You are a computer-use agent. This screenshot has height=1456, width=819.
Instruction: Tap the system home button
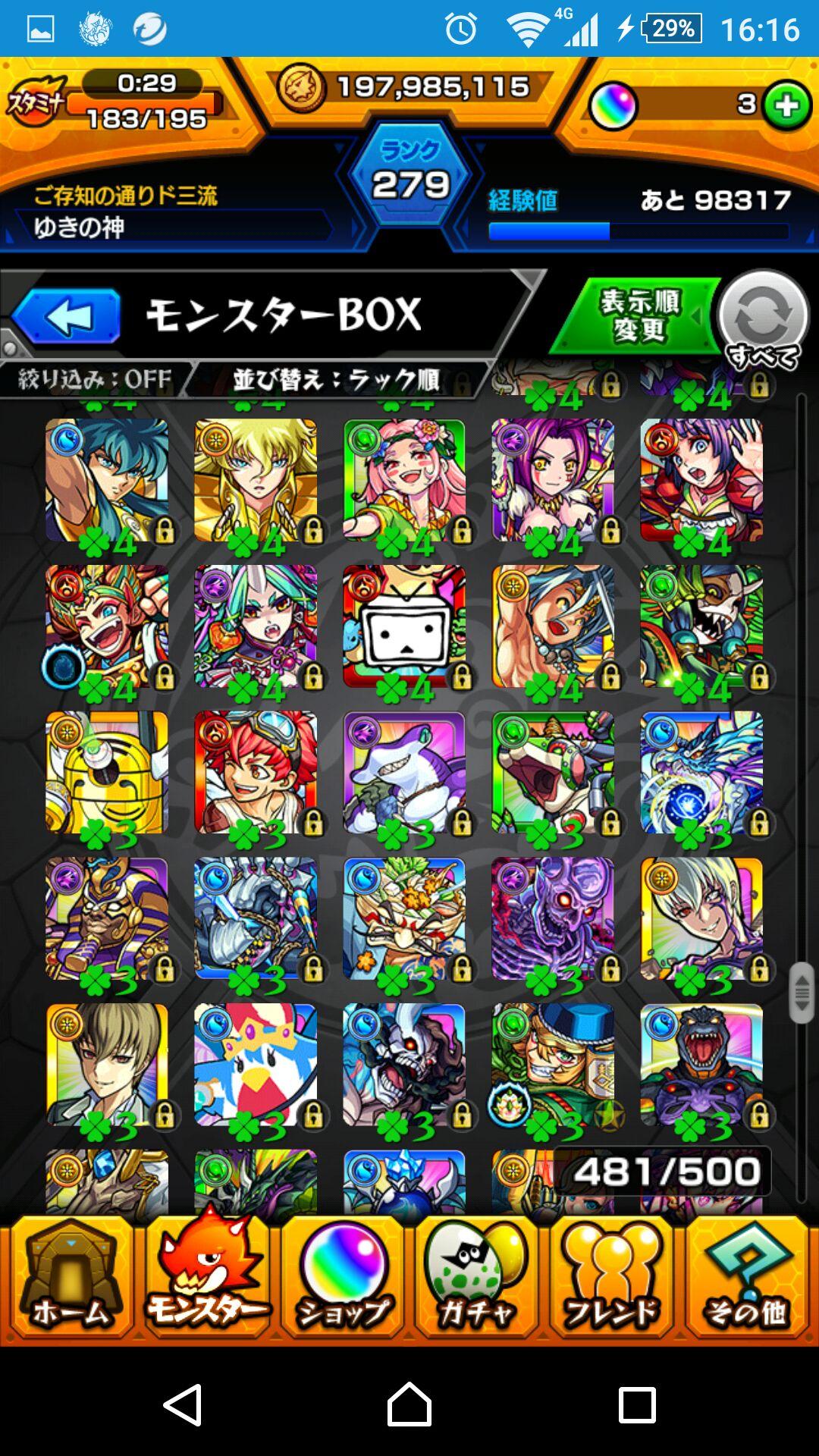coord(409,1404)
